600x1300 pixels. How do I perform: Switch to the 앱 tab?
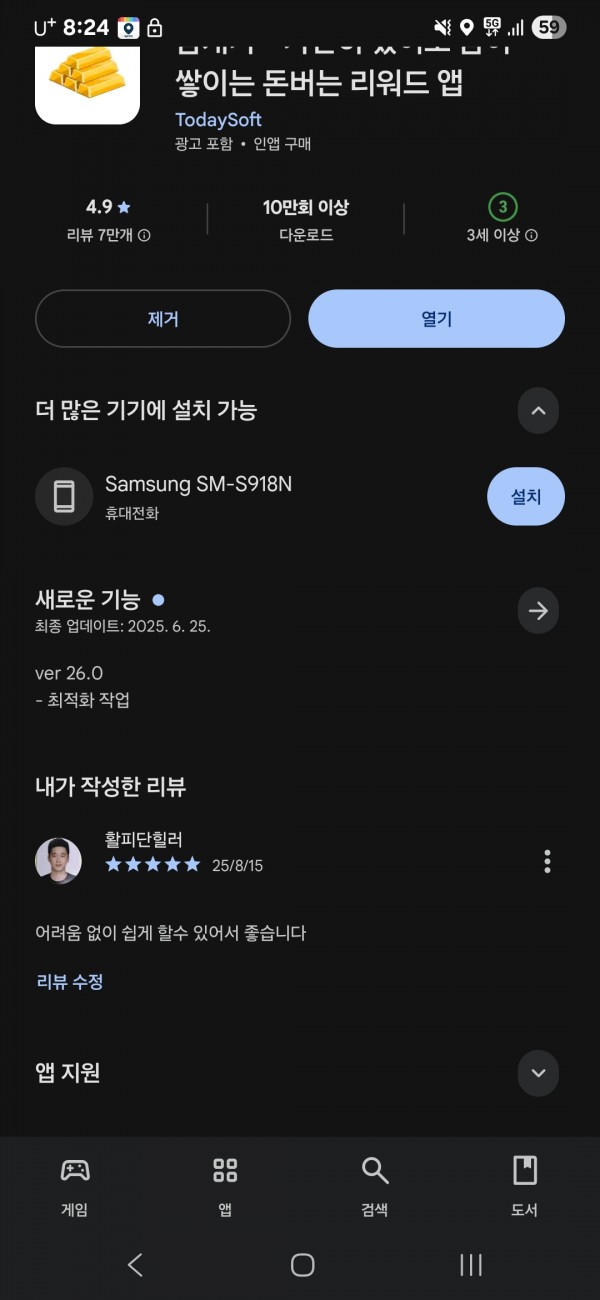[x=225, y=1187]
